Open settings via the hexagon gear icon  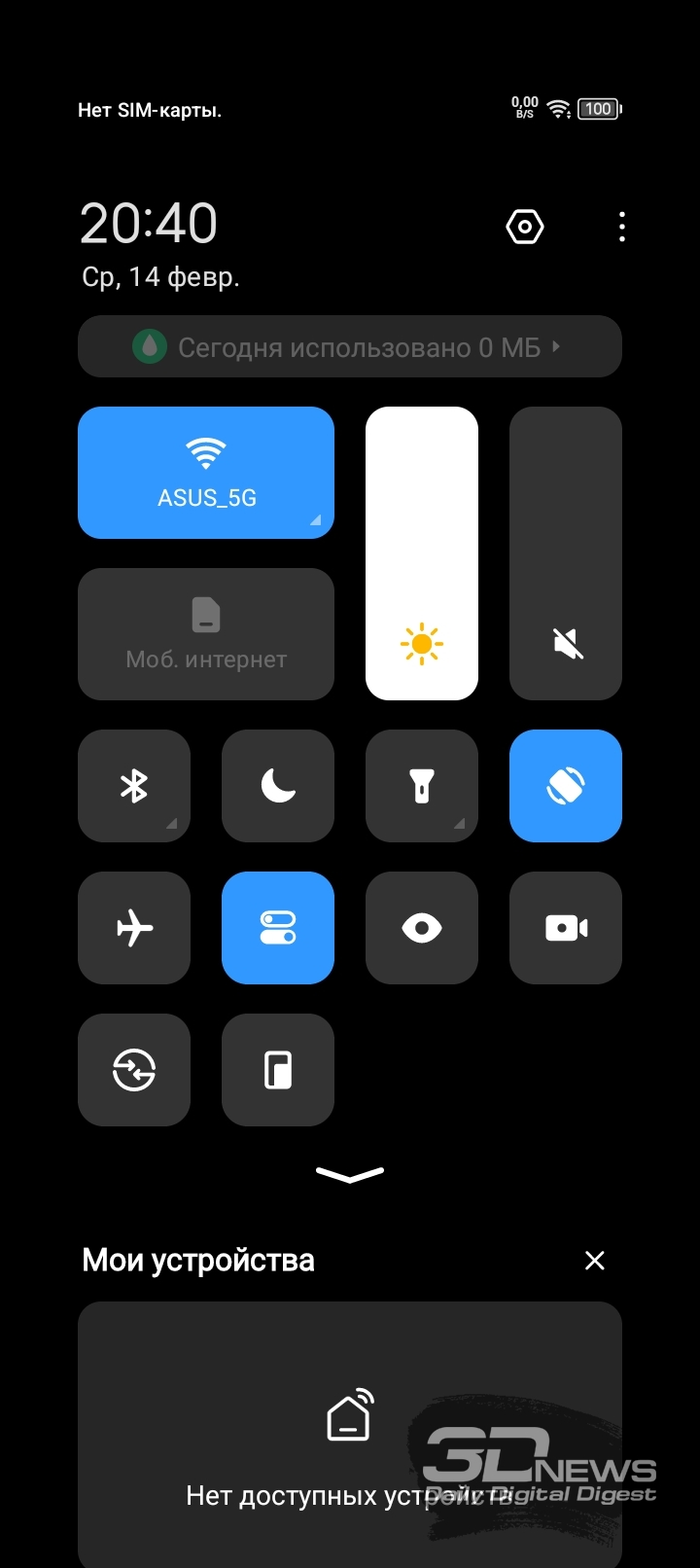[x=525, y=227]
